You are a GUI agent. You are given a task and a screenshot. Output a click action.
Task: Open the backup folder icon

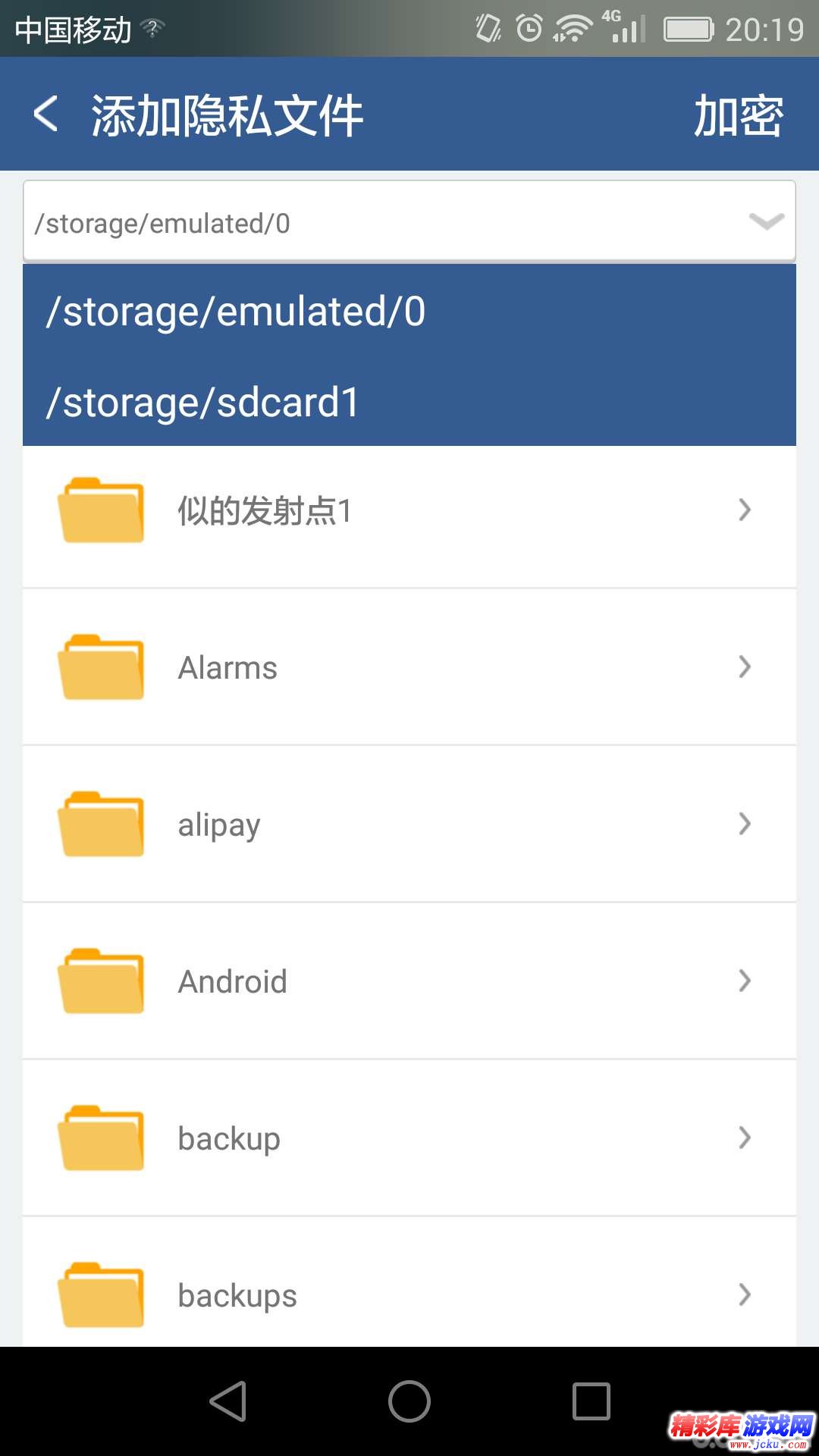(101, 1137)
